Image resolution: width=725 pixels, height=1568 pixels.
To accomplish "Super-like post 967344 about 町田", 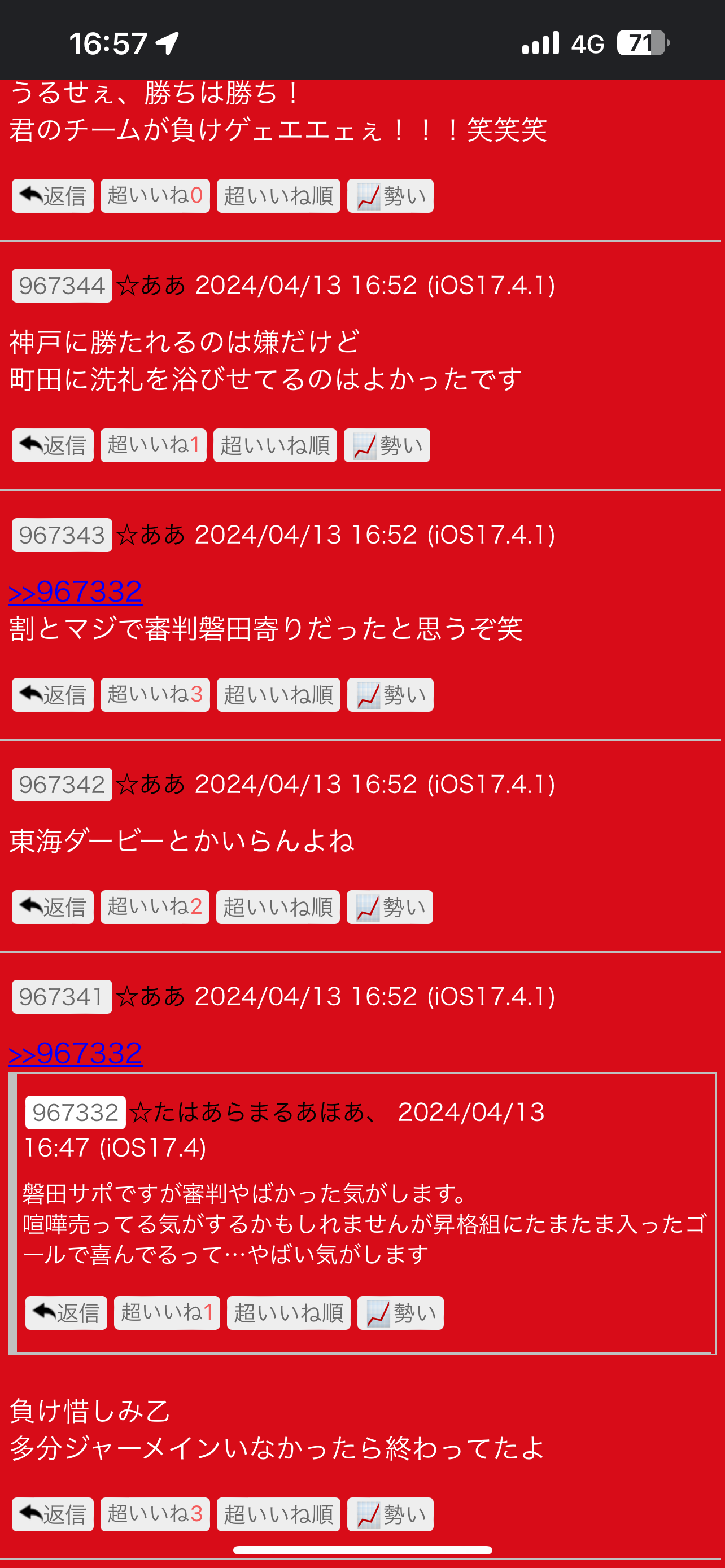I will (153, 445).
